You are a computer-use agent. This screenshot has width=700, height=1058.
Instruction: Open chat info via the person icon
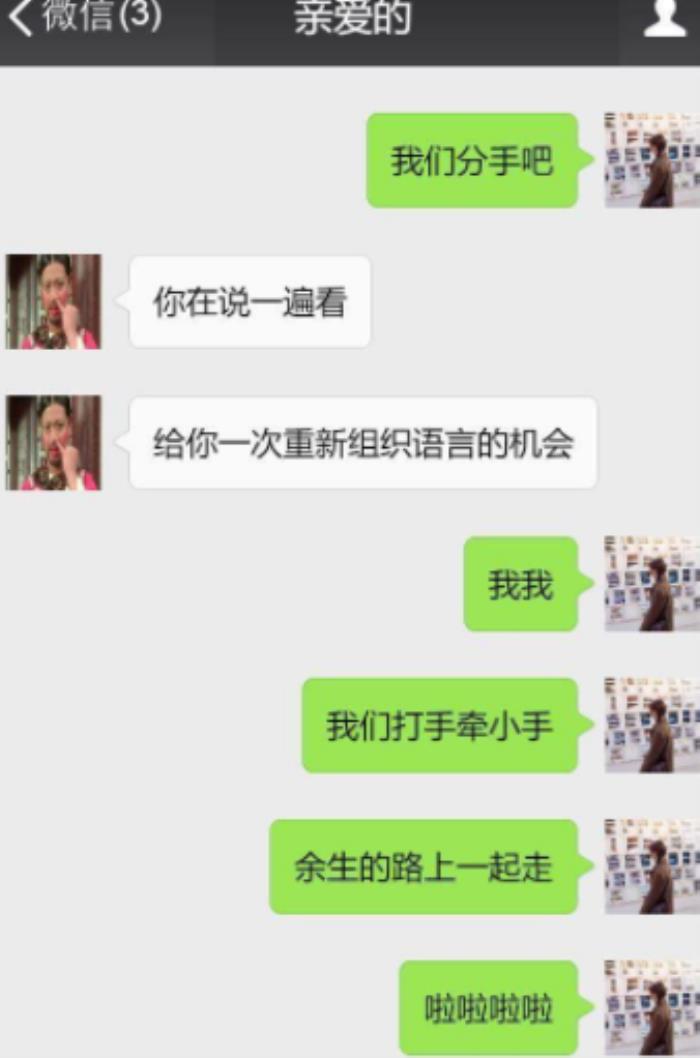coord(664,18)
